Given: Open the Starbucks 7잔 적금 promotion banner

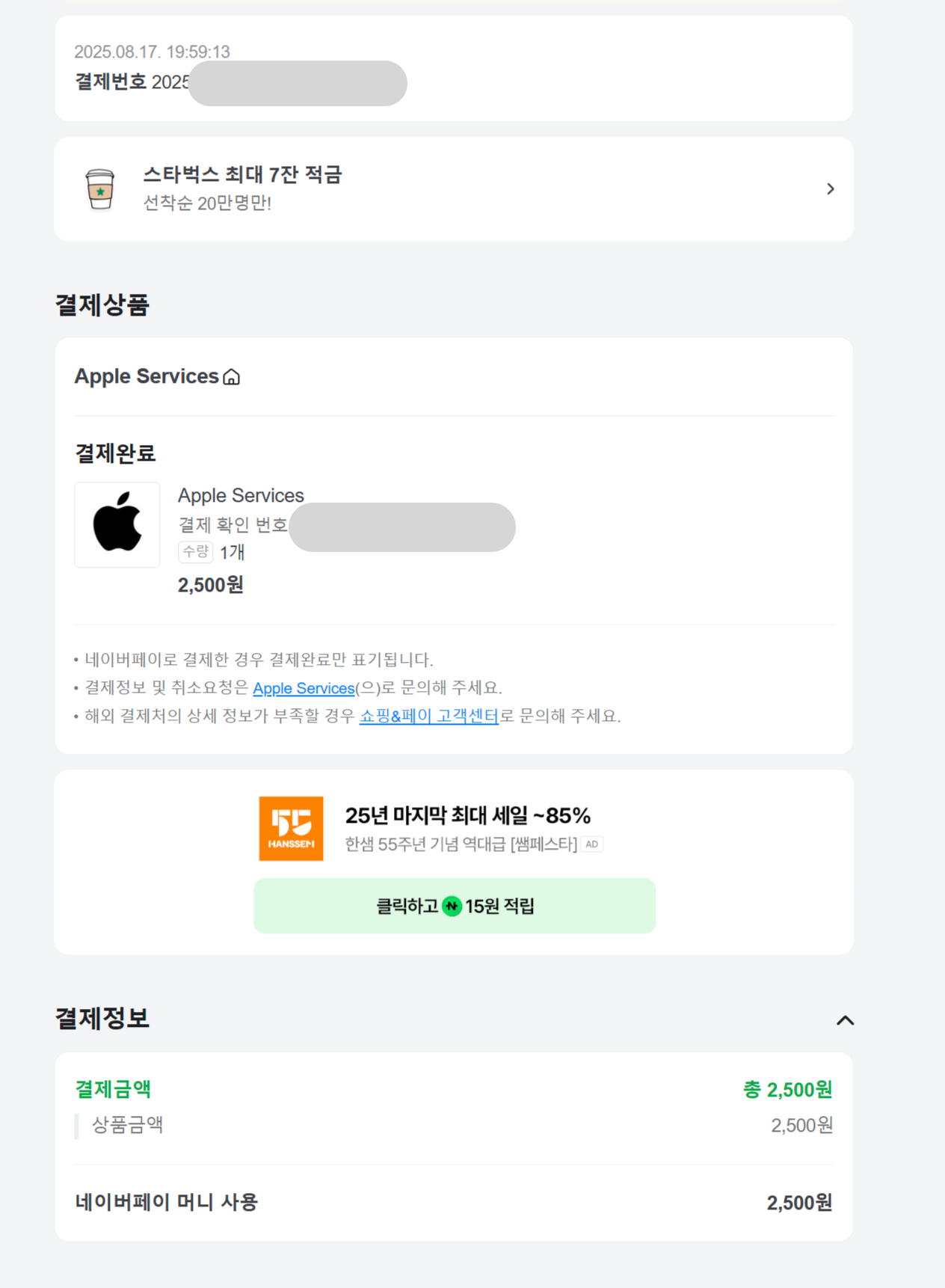Looking at the screenshot, I should click(453, 188).
